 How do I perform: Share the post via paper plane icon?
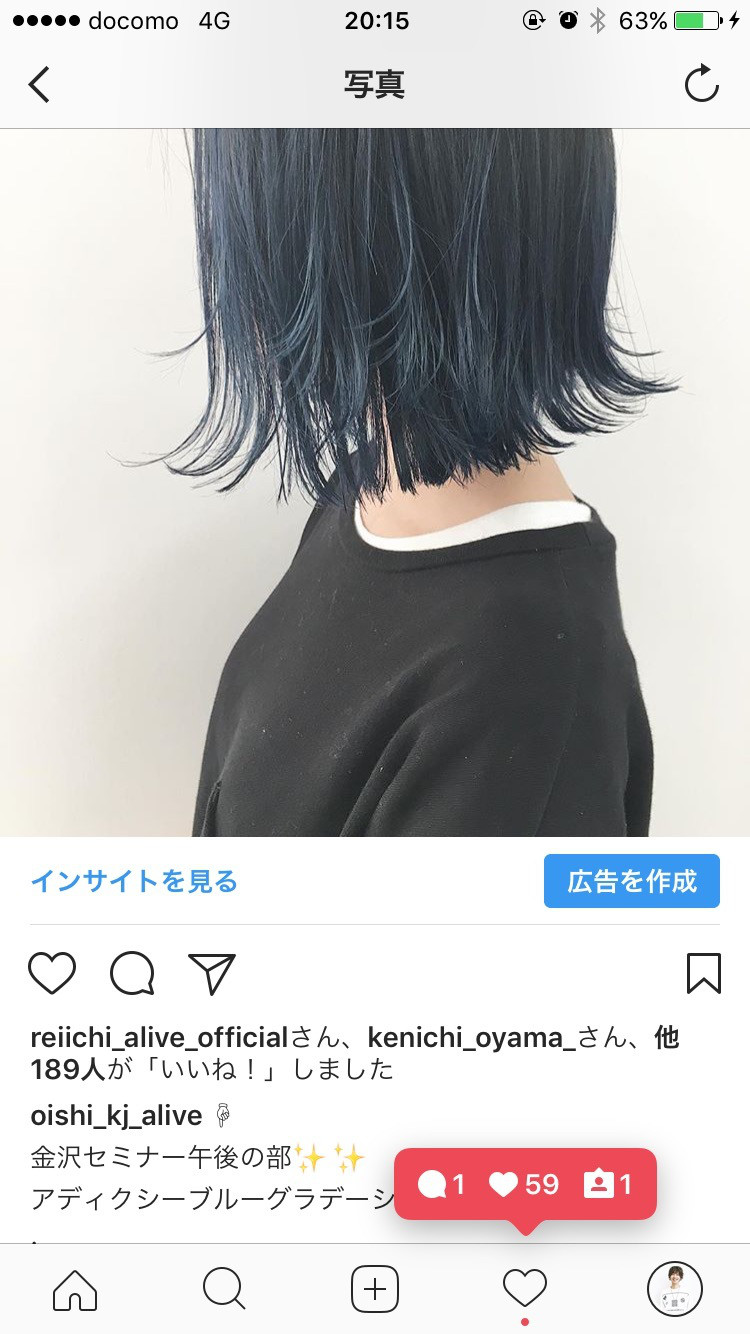pyautogui.click(x=211, y=973)
